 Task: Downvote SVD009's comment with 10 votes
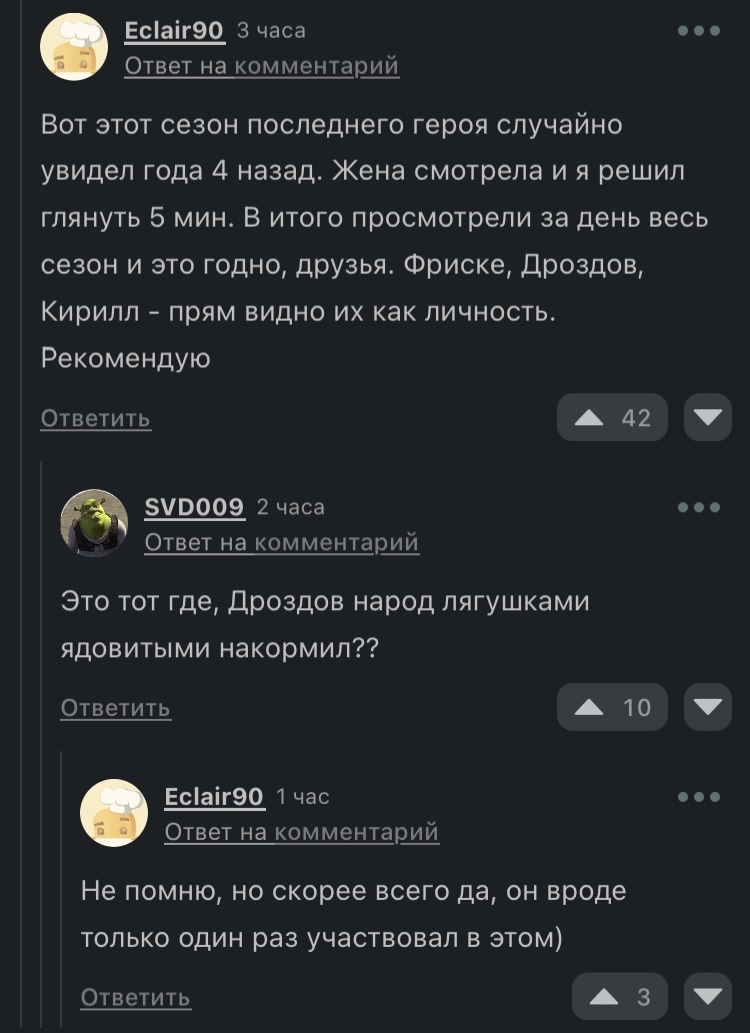(x=707, y=708)
